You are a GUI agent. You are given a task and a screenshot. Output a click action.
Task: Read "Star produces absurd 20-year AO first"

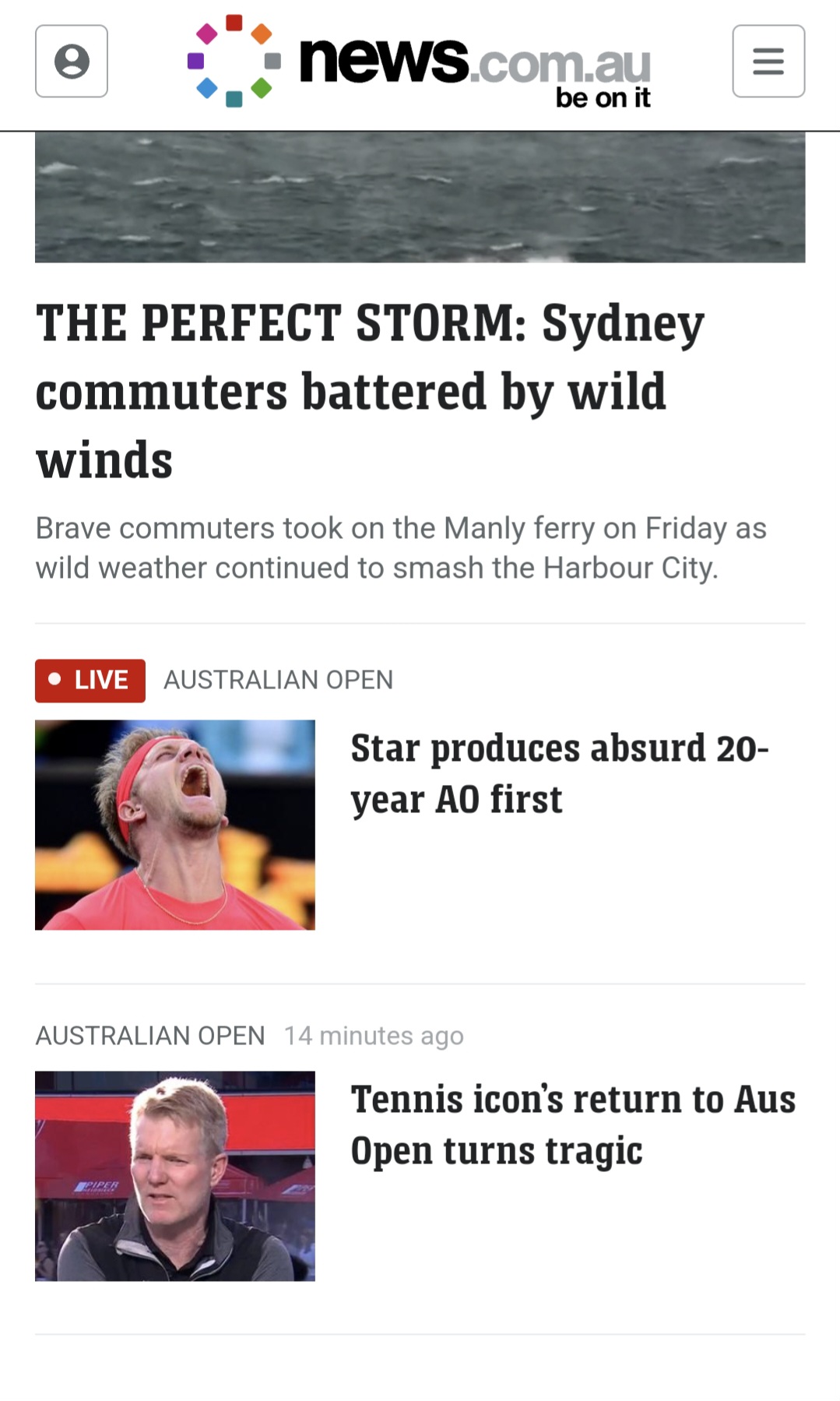[x=559, y=773]
